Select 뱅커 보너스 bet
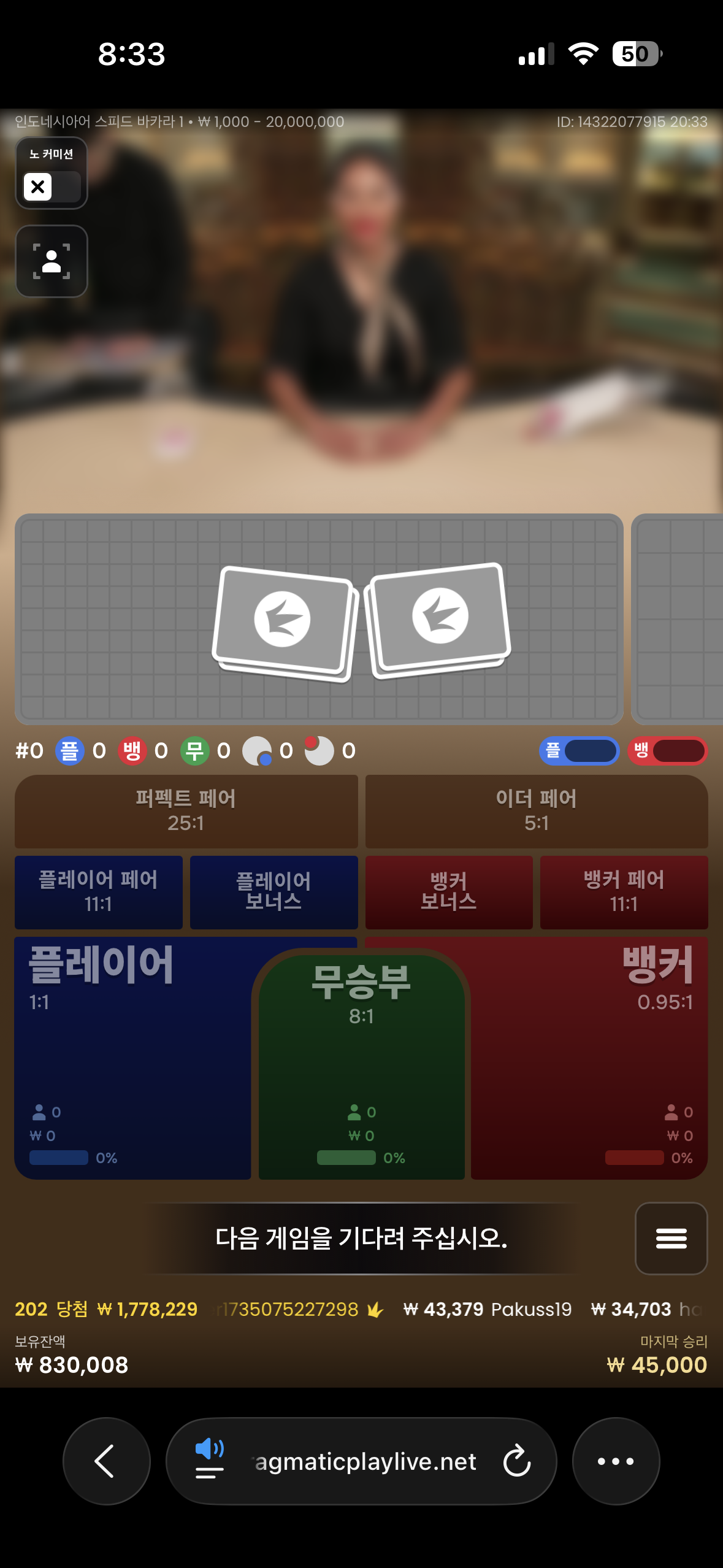Image resolution: width=723 pixels, height=1568 pixels. click(448, 891)
